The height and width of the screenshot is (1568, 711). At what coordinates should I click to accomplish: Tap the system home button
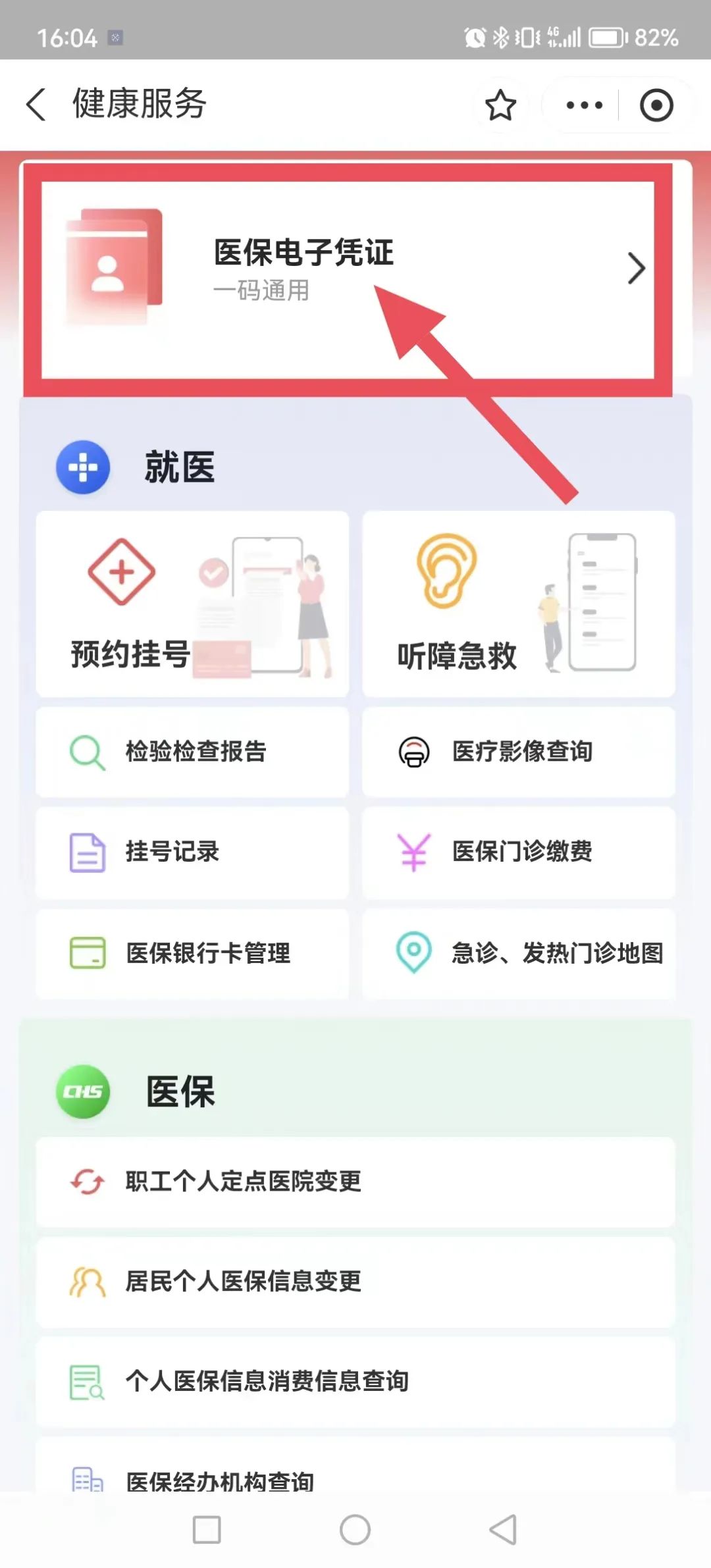pos(355,1530)
